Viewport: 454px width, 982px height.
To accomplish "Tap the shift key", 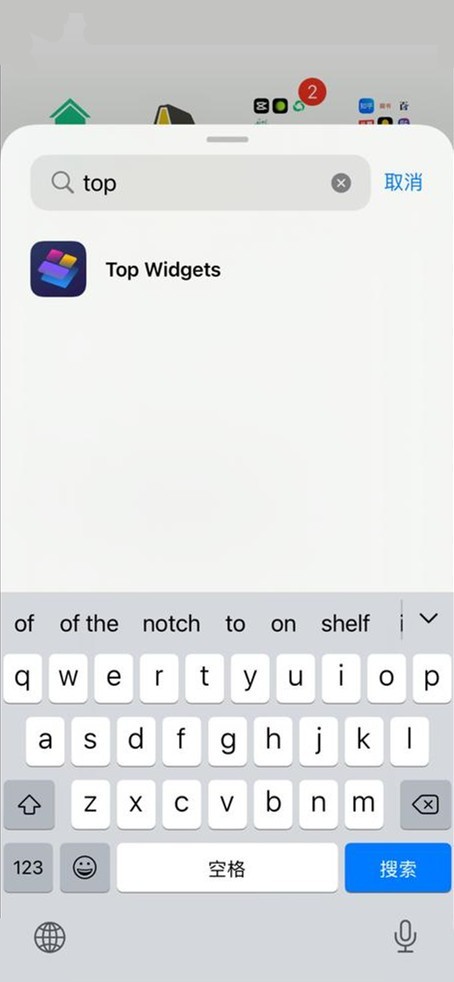I will (29, 805).
